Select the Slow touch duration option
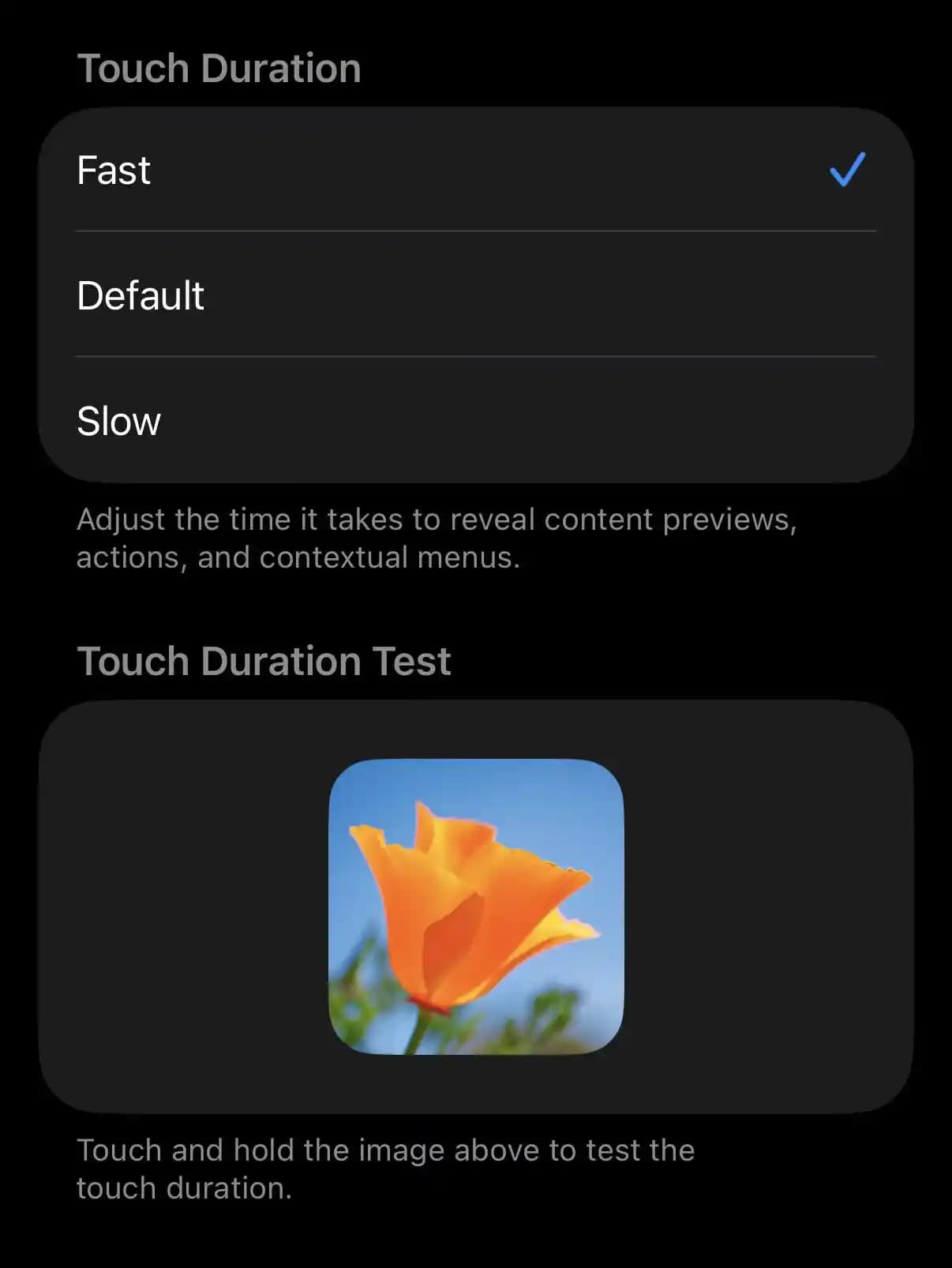This screenshot has width=952, height=1268. (316, 420)
